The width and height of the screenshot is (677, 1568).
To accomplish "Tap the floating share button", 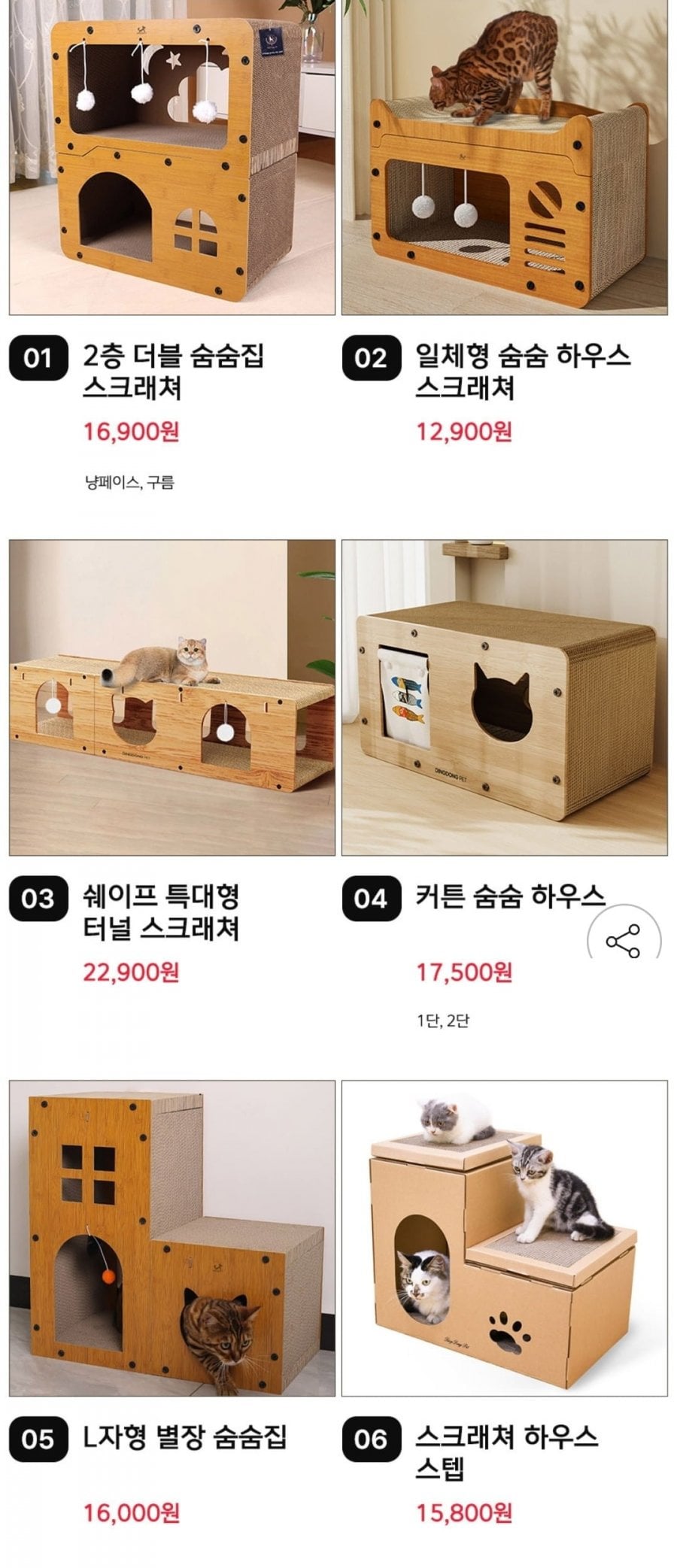I will point(623,940).
